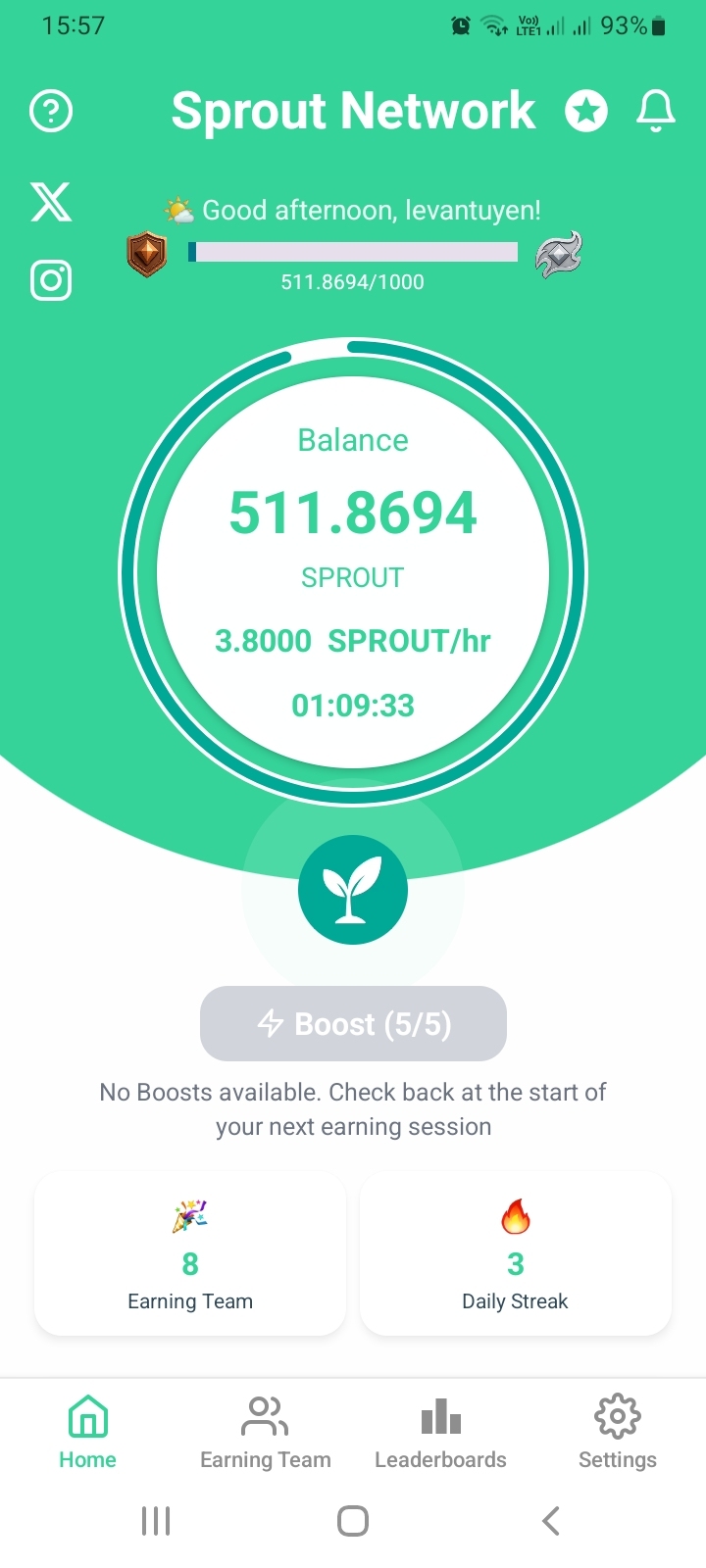Tap the star icon beside Sprout Network
This screenshot has height=1568, width=706.
tap(586, 112)
